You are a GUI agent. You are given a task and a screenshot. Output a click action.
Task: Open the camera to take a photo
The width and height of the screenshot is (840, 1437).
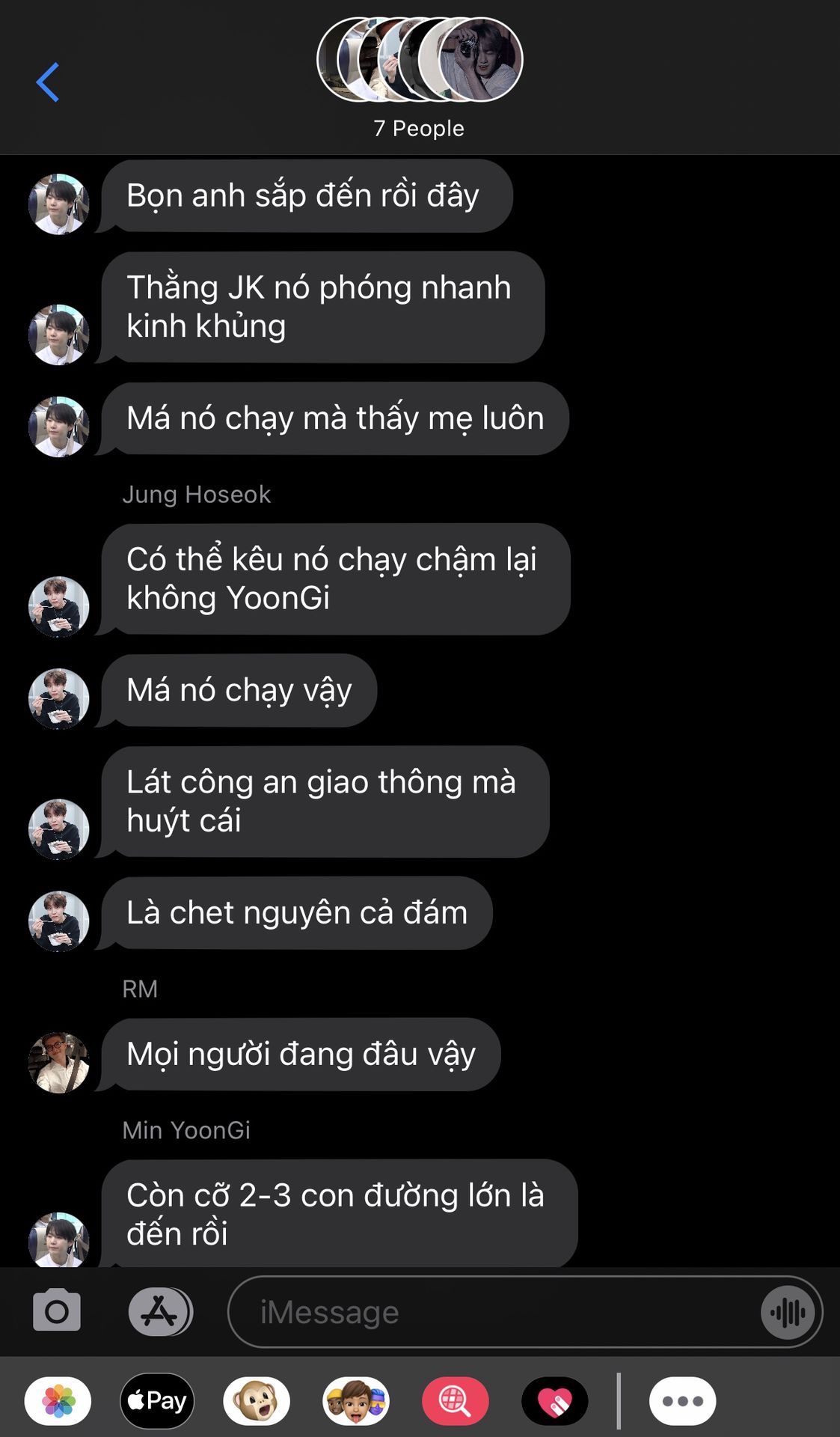tap(57, 1311)
